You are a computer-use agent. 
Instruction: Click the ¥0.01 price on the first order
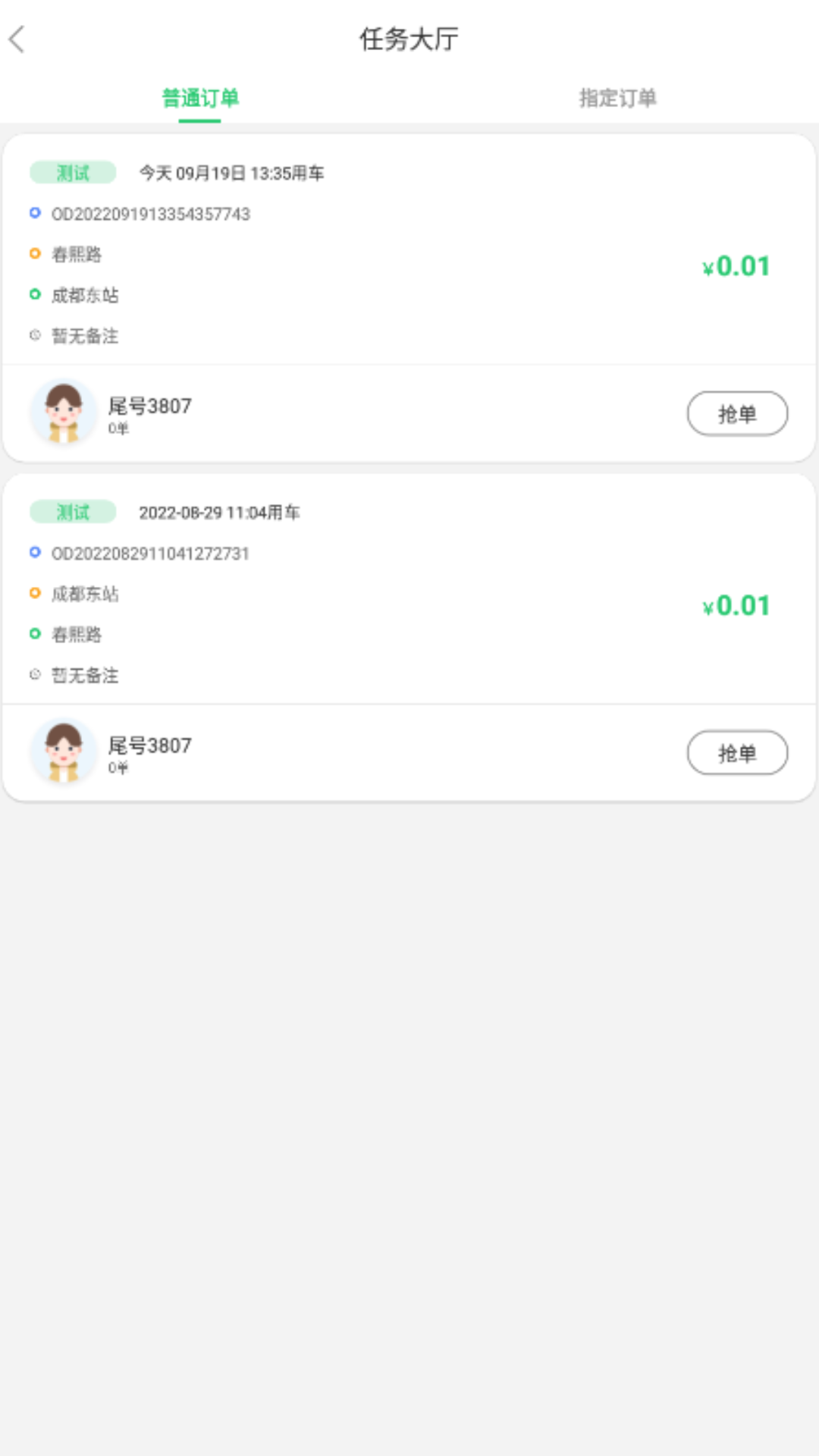click(734, 266)
